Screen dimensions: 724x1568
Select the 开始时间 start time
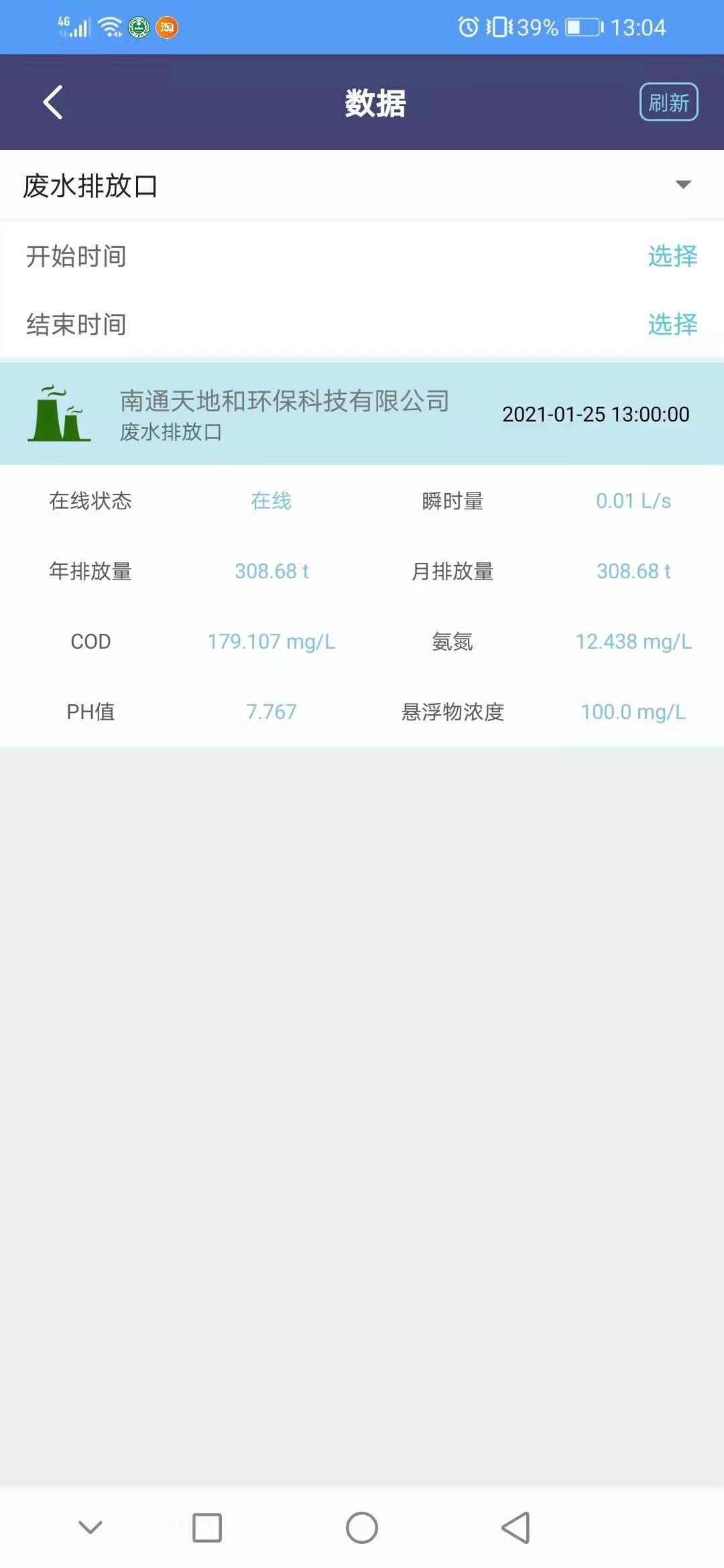tap(672, 257)
